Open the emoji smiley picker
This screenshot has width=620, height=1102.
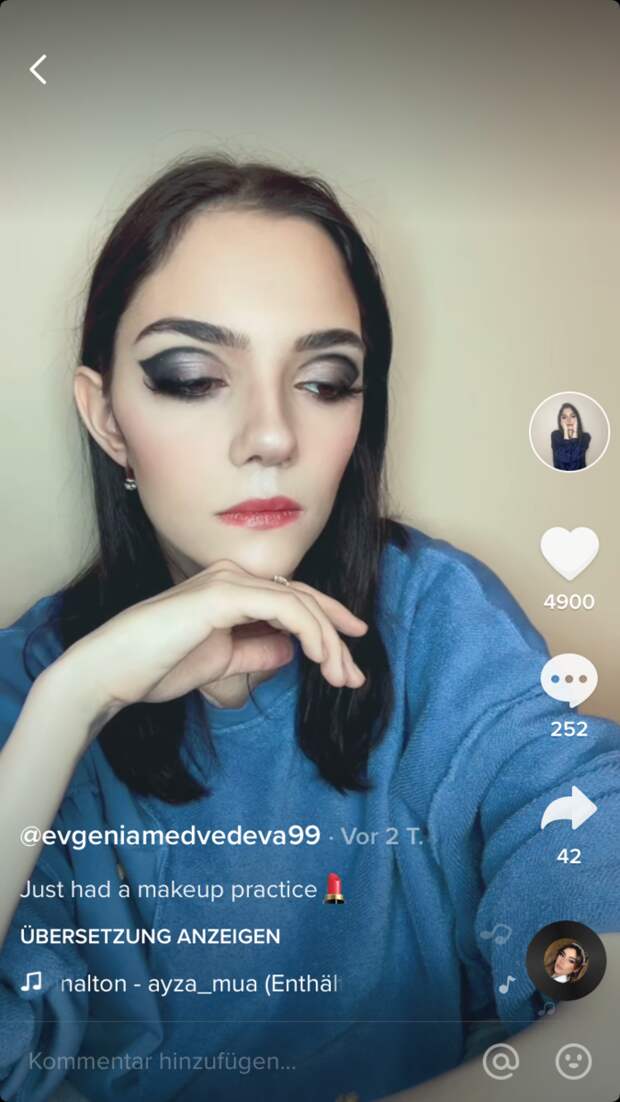tap(574, 1061)
